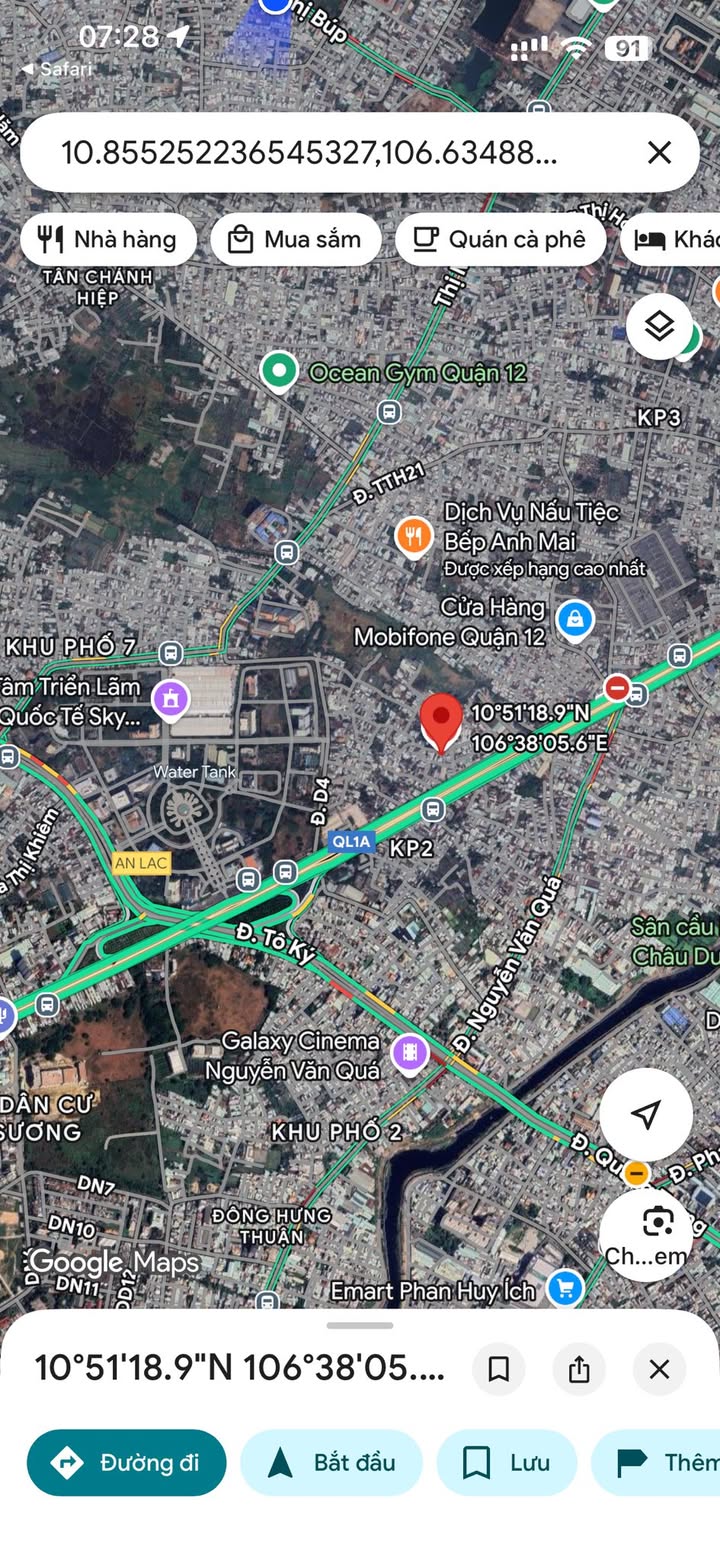Save place using the Lưu button

(507, 1463)
